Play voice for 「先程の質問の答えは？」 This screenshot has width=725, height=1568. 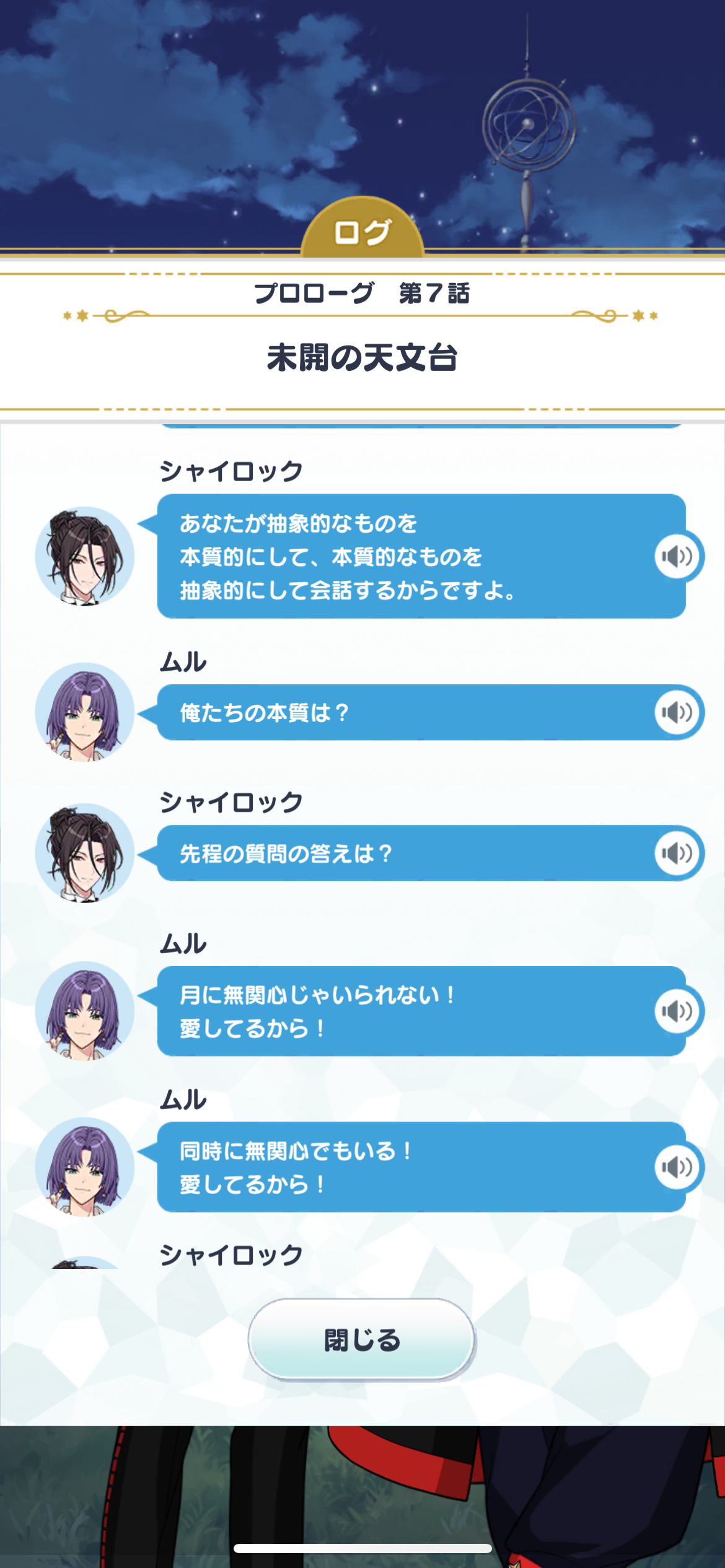click(677, 853)
